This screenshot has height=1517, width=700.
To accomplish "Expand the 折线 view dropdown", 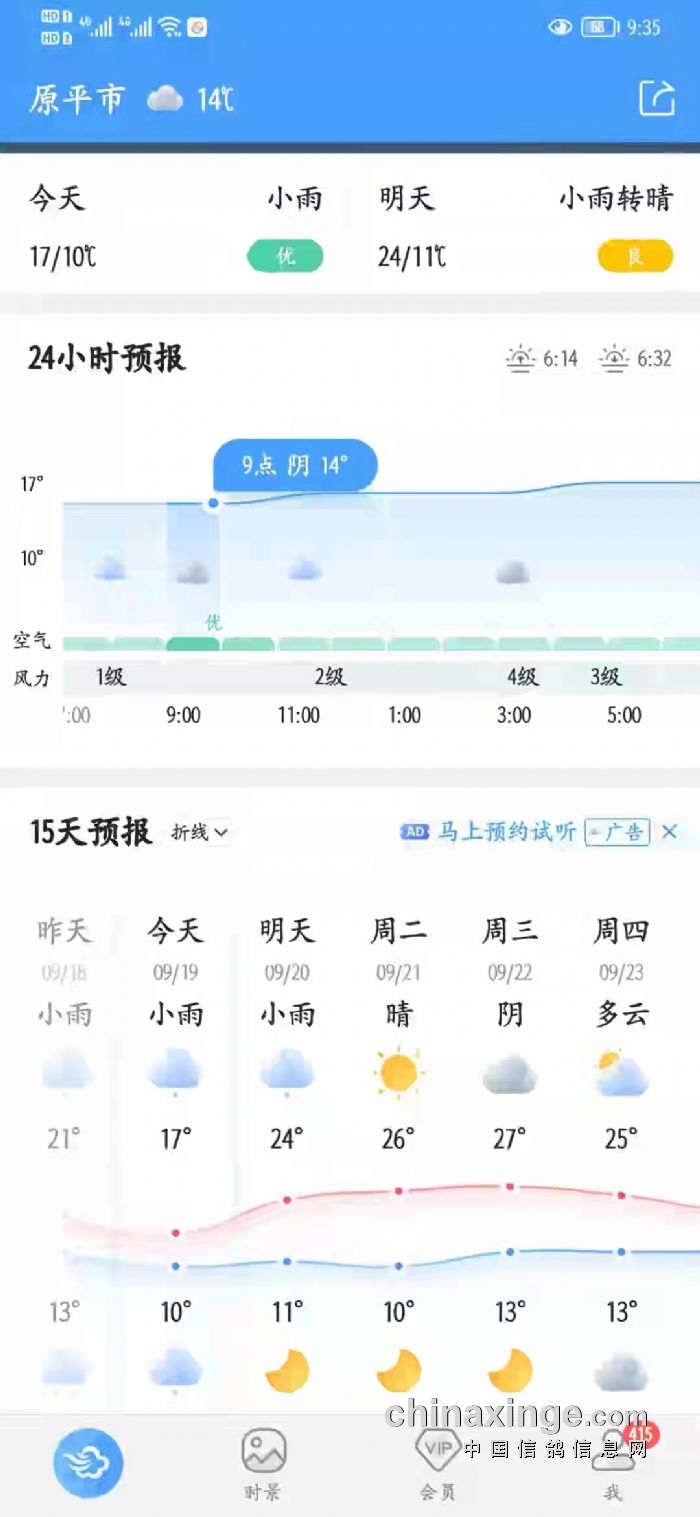I will 200,832.
